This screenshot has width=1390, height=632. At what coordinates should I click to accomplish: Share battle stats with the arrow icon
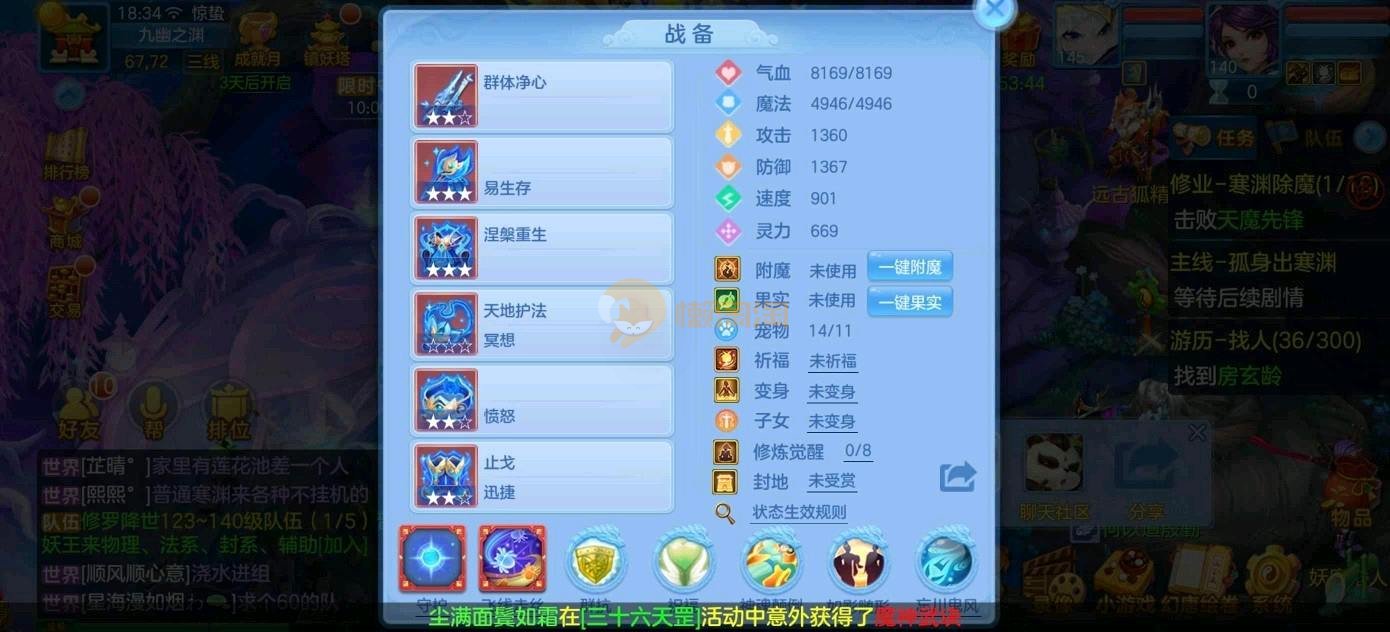coord(957,477)
